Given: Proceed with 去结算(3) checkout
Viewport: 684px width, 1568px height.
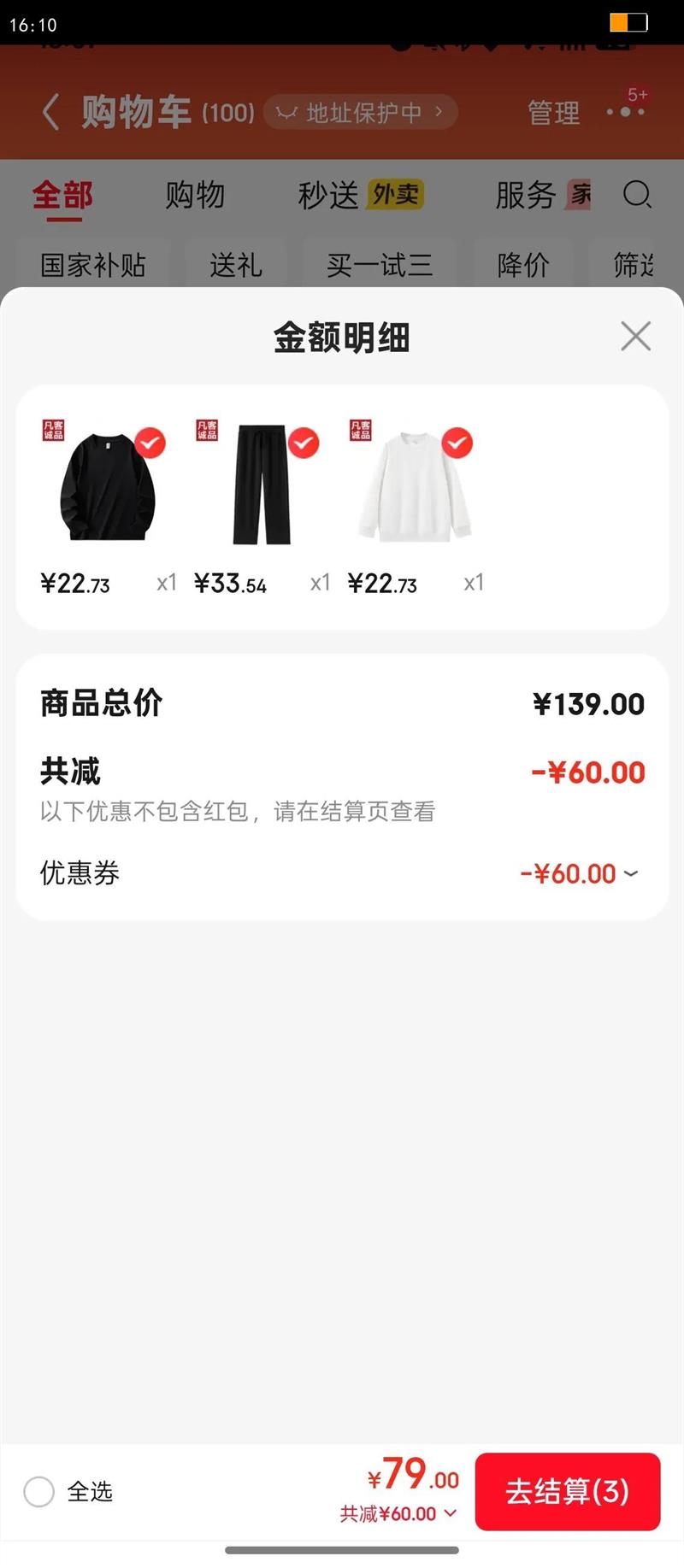Looking at the screenshot, I should tap(567, 1491).
